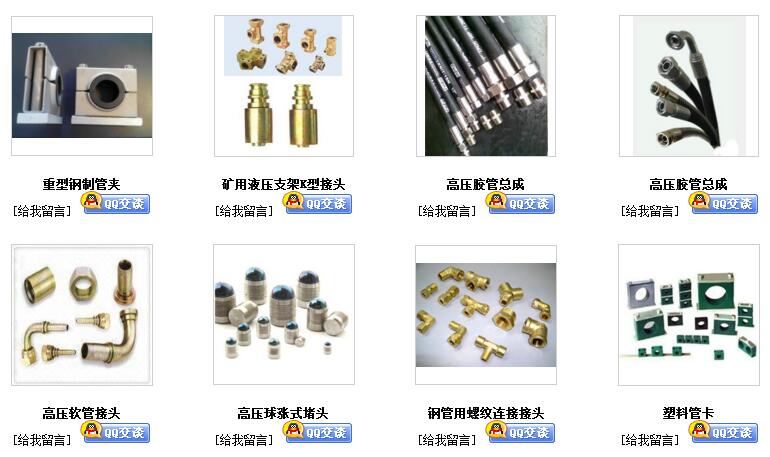Launch QQ交谈 under 高压球涨式堵头

[318, 432]
